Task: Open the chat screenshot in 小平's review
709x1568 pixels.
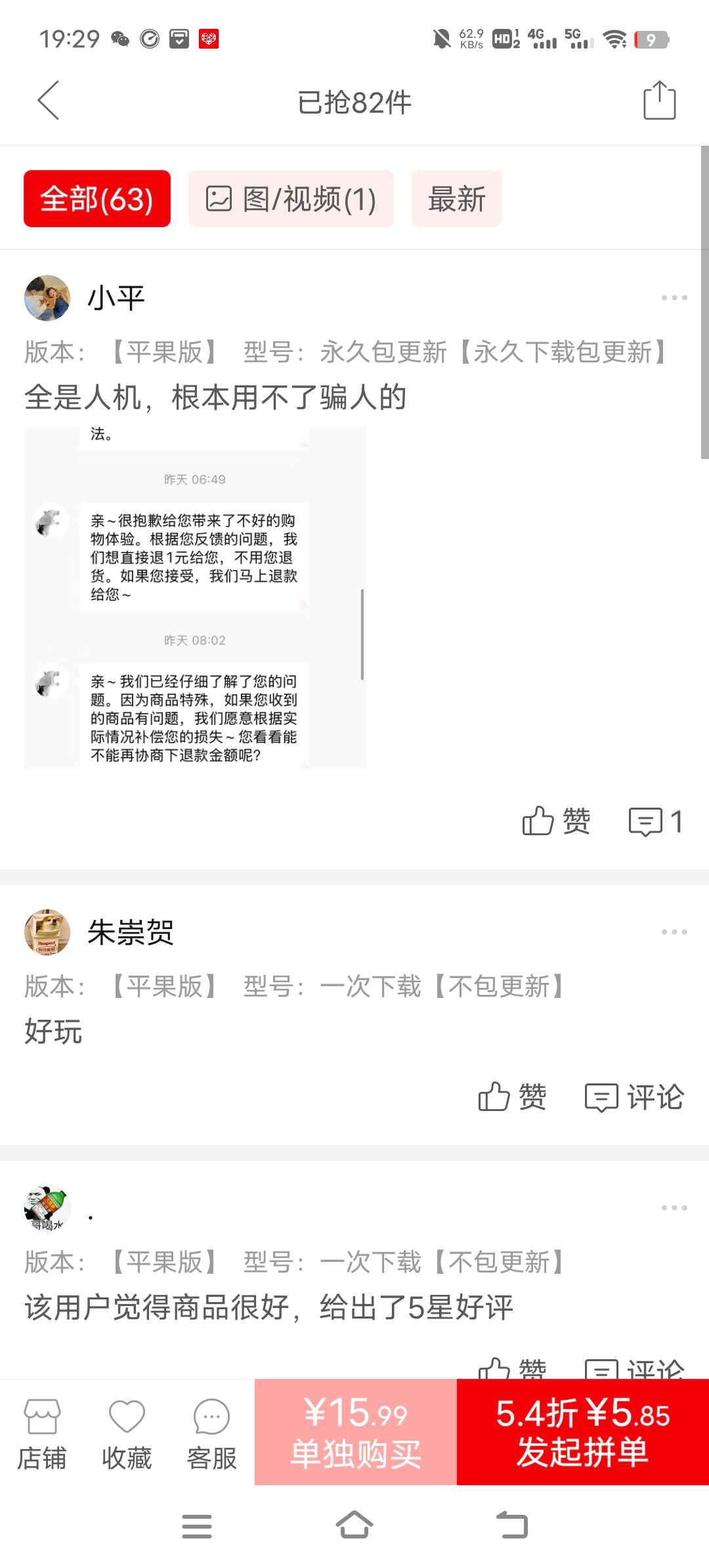Action: pyautogui.click(x=195, y=598)
